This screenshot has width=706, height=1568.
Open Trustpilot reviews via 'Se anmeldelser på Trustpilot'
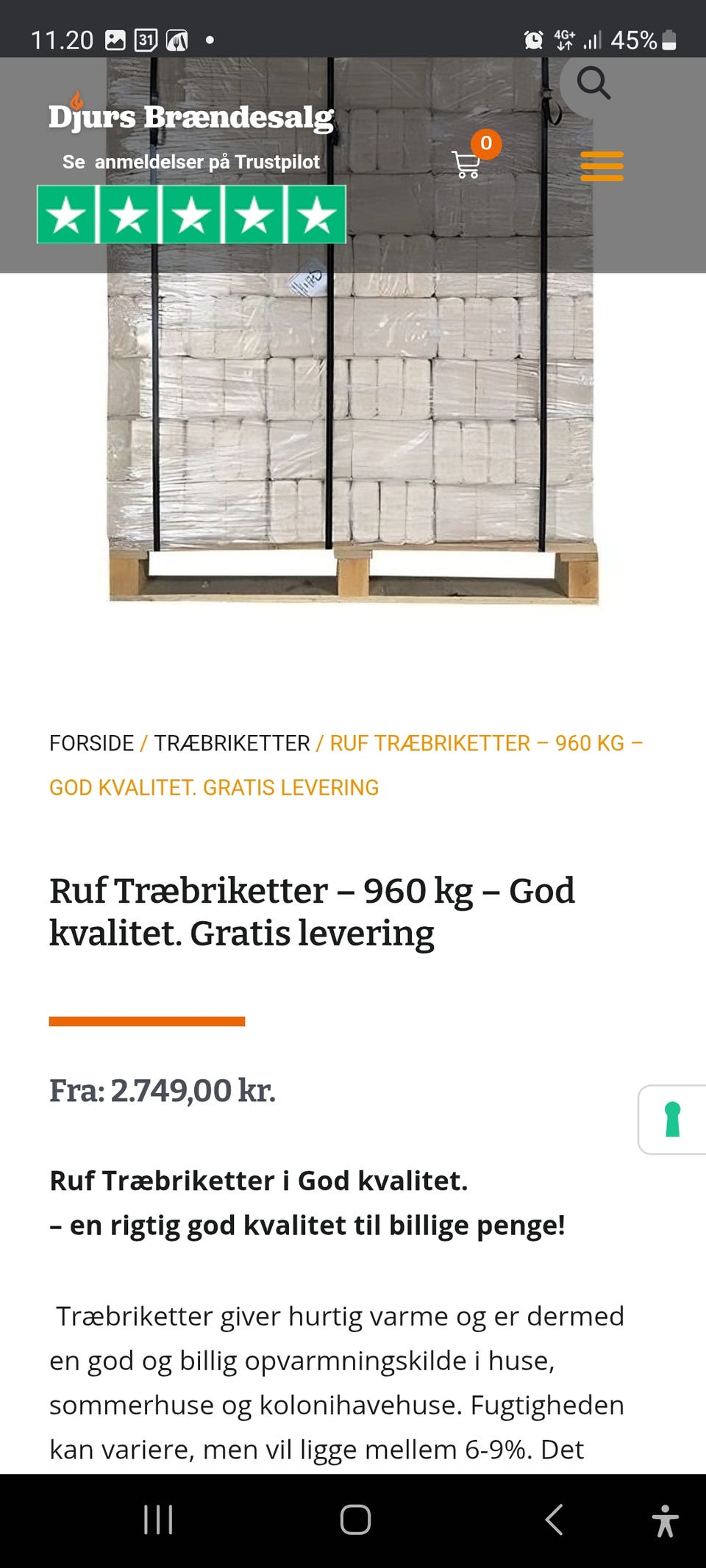[x=190, y=162]
